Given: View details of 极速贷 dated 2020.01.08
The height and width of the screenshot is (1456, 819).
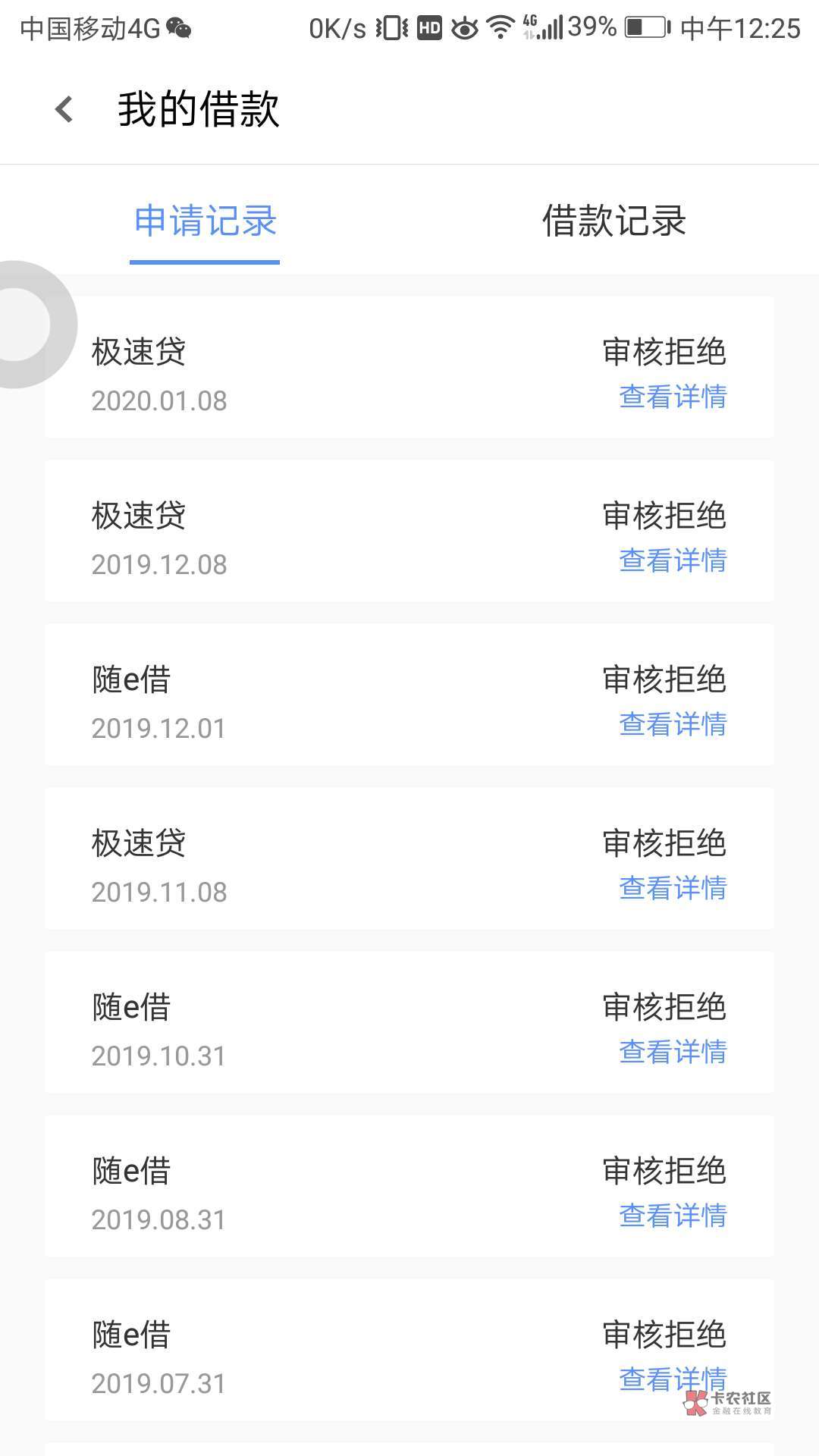Looking at the screenshot, I should tap(673, 397).
